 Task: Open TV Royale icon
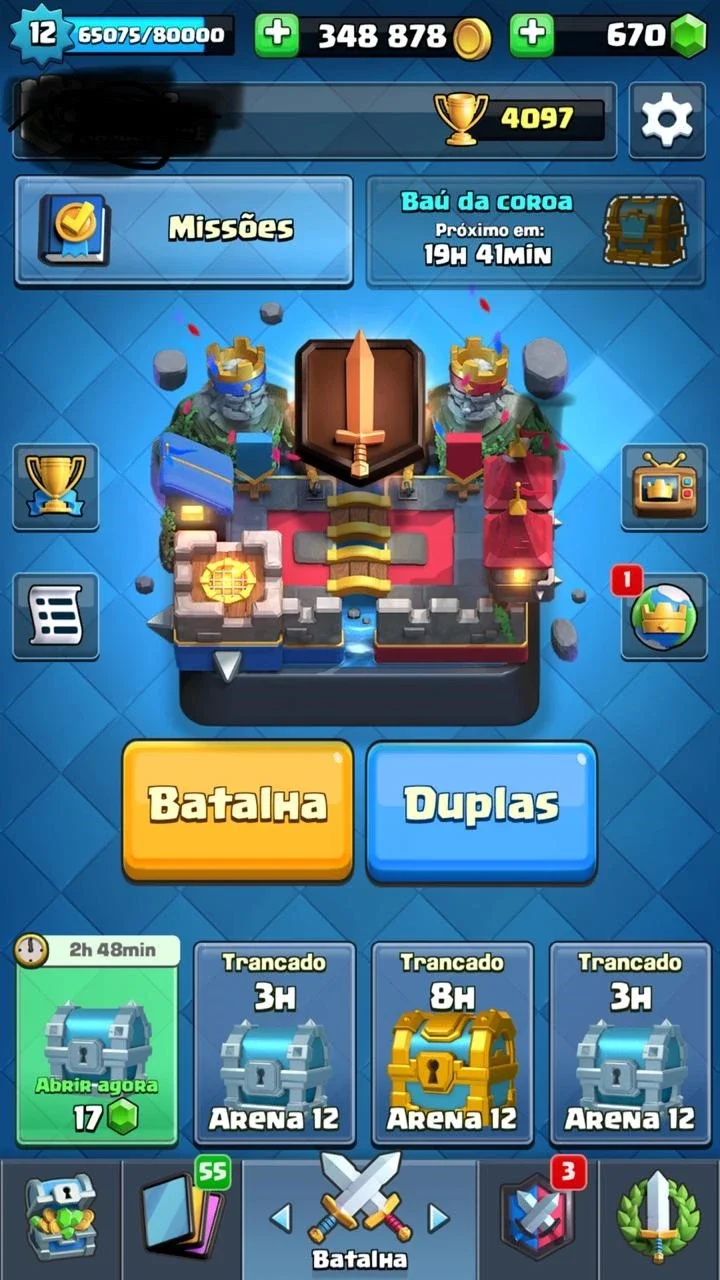click(664, 487)
